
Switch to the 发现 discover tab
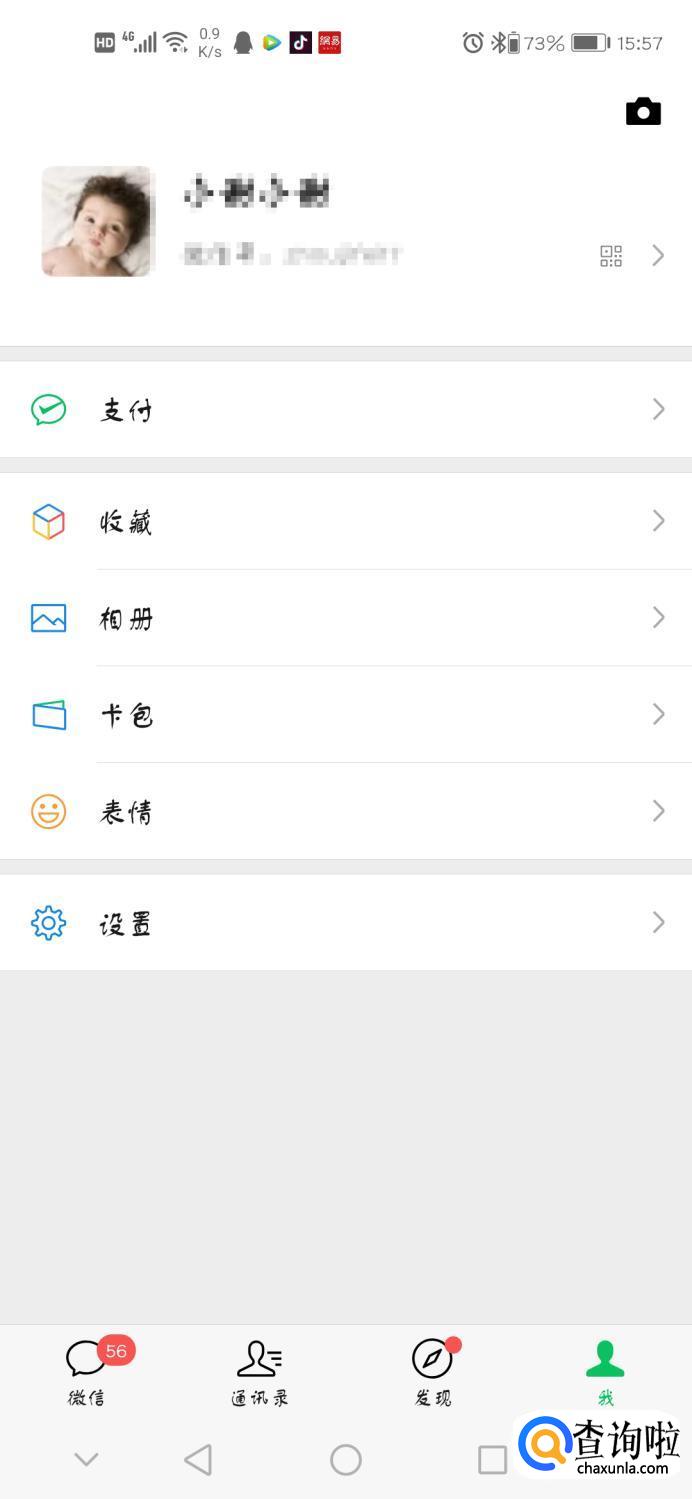pyautogui.click(x=433, y=1371)
